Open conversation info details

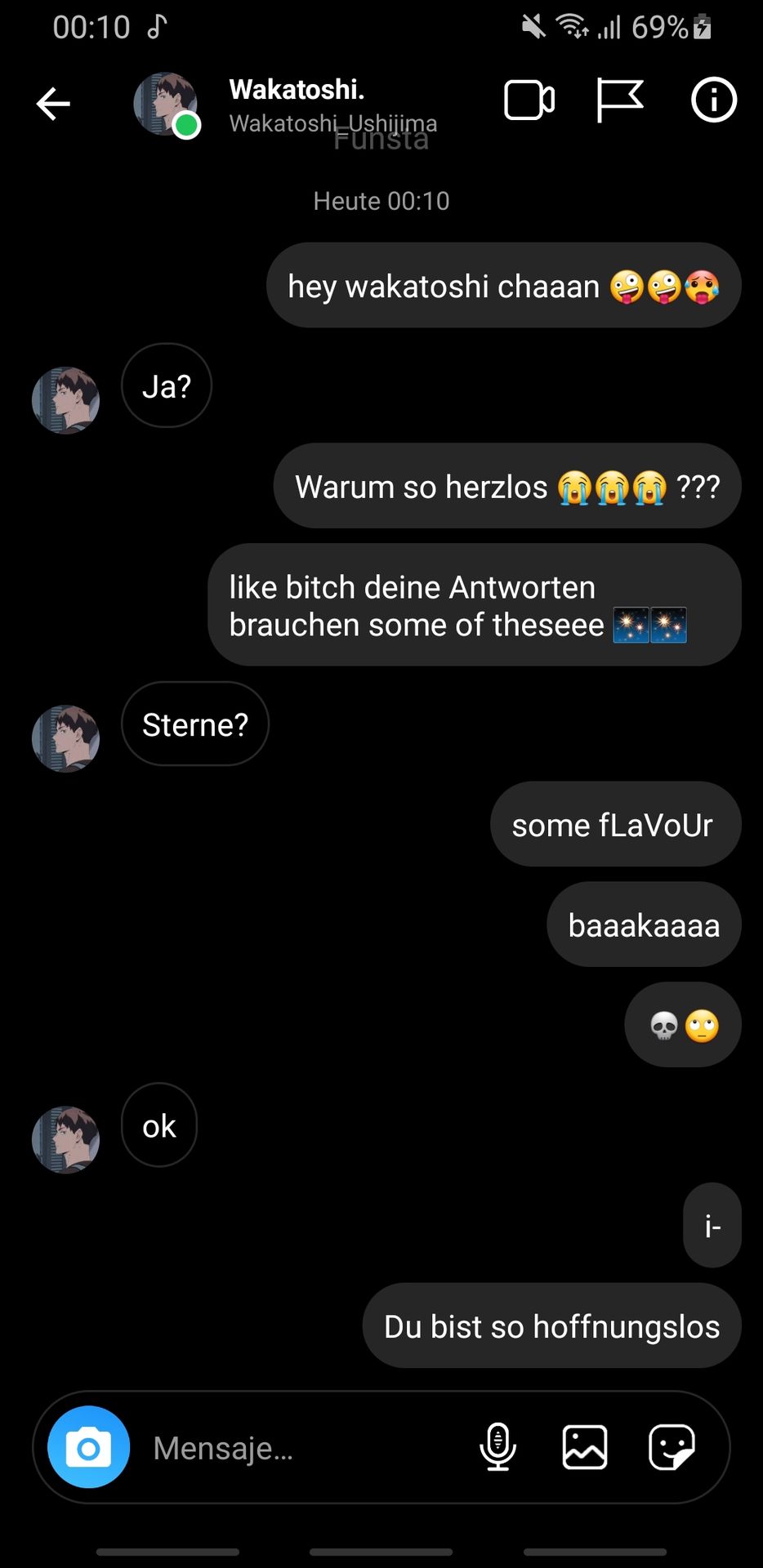(713, 100)
